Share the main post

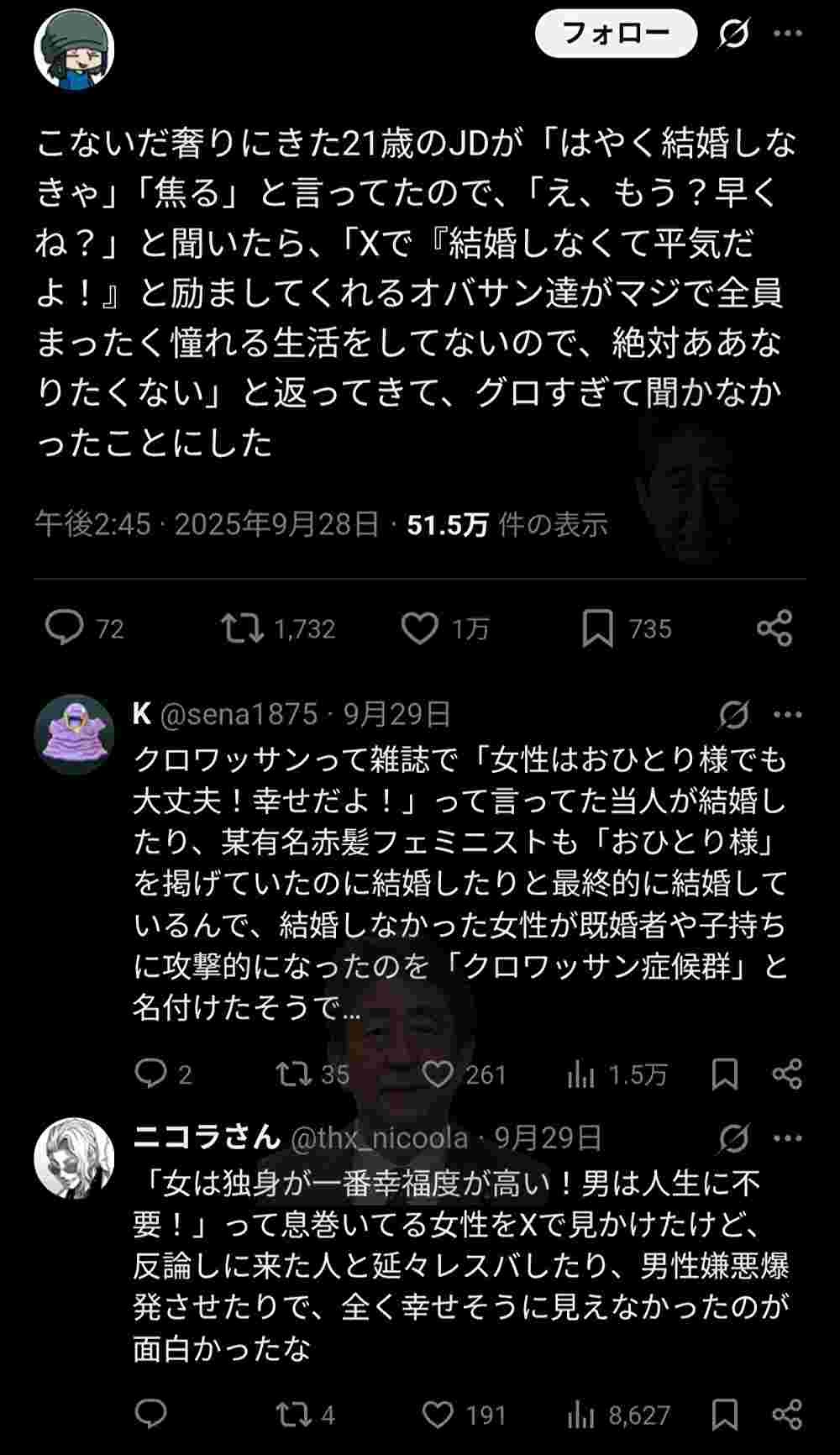774,628
